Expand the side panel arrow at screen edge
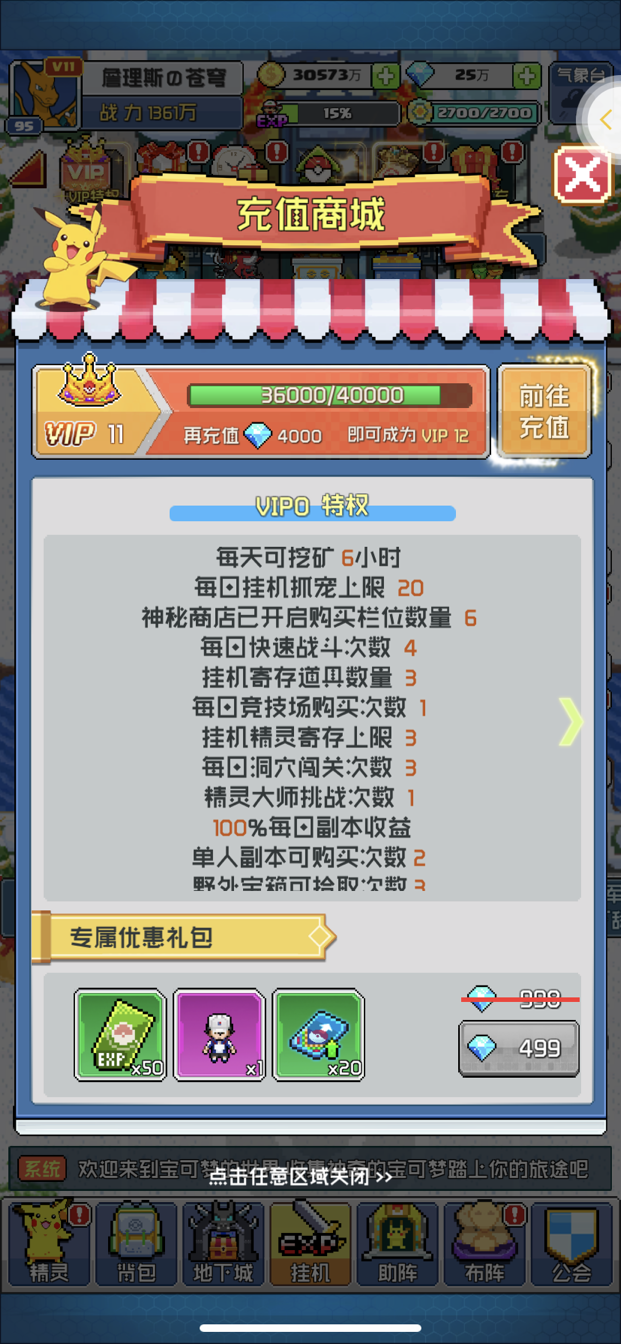Screen dimensions: 621x1344 pyautogui.click(x=606, y=119)
